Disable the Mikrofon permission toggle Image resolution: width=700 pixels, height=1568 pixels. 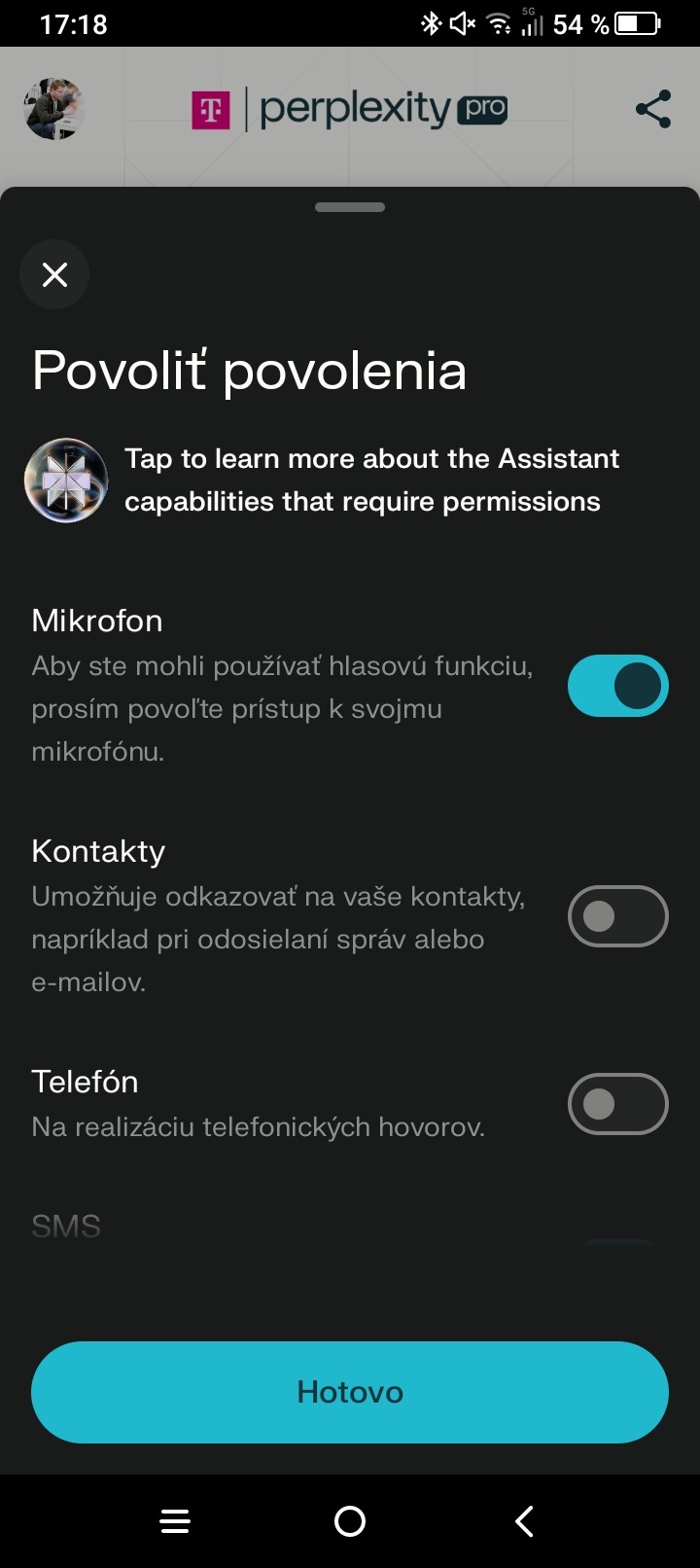point(617,686)
